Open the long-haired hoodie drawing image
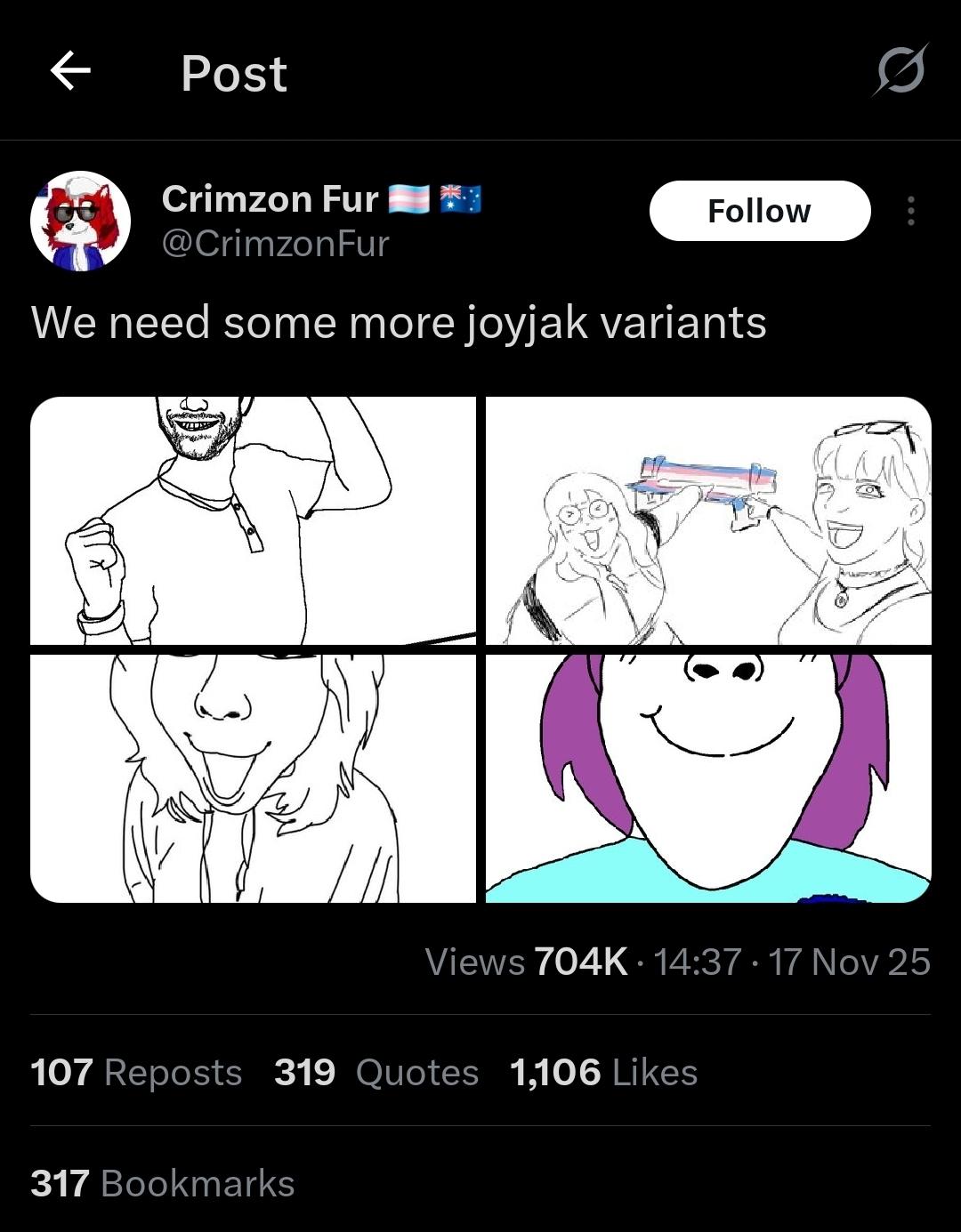Screen dimensions: 961x1232 [253, 778]
